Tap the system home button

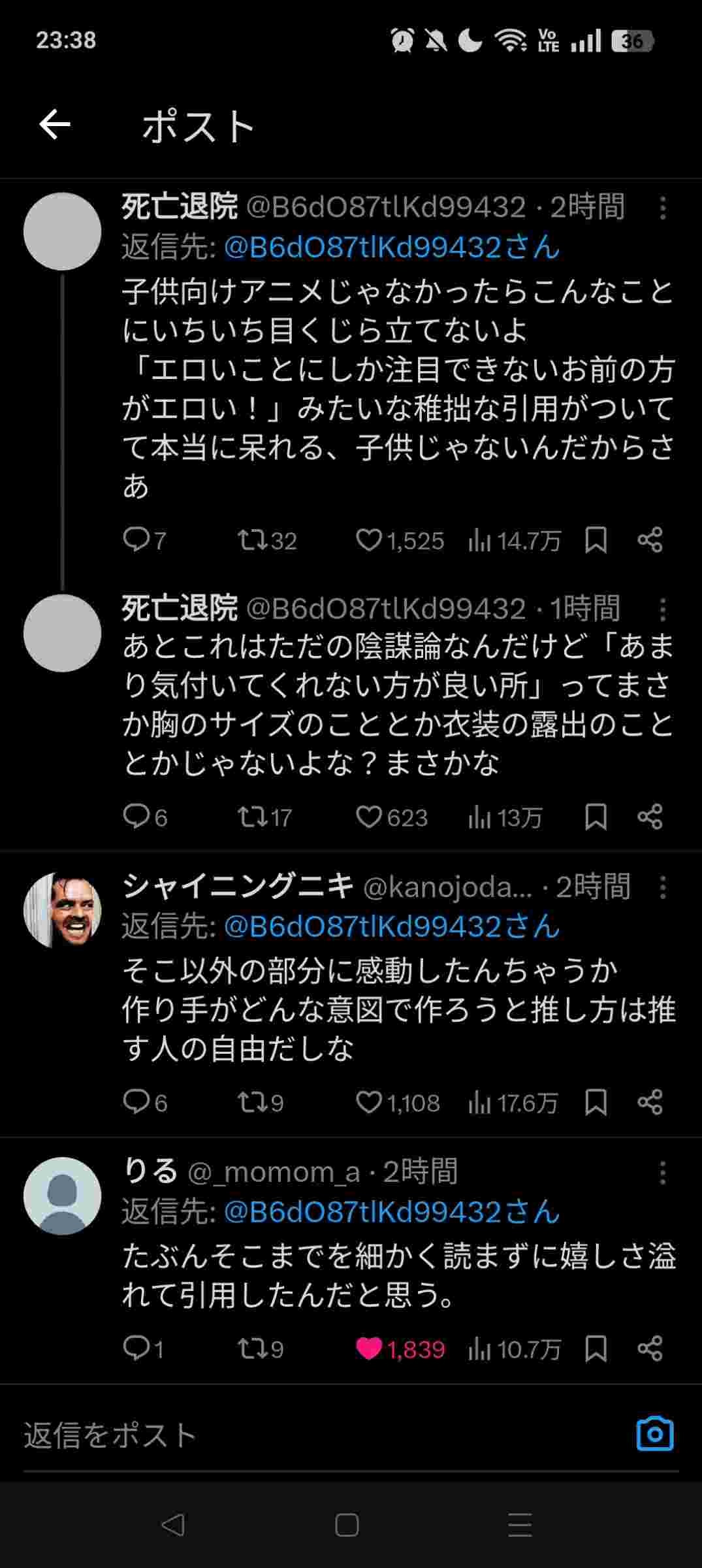[347, 1525]
